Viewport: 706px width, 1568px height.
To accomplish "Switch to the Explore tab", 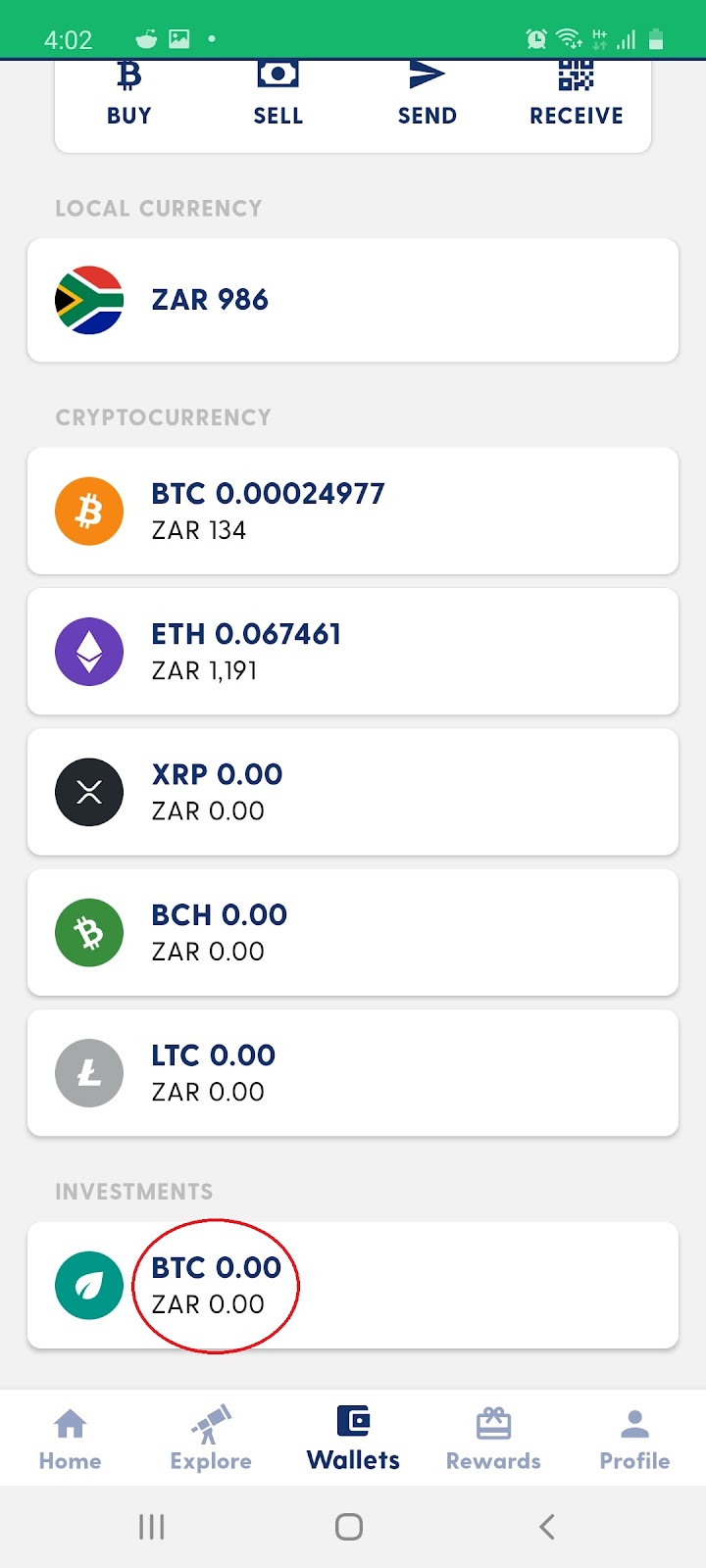I will coord(211,1438).
